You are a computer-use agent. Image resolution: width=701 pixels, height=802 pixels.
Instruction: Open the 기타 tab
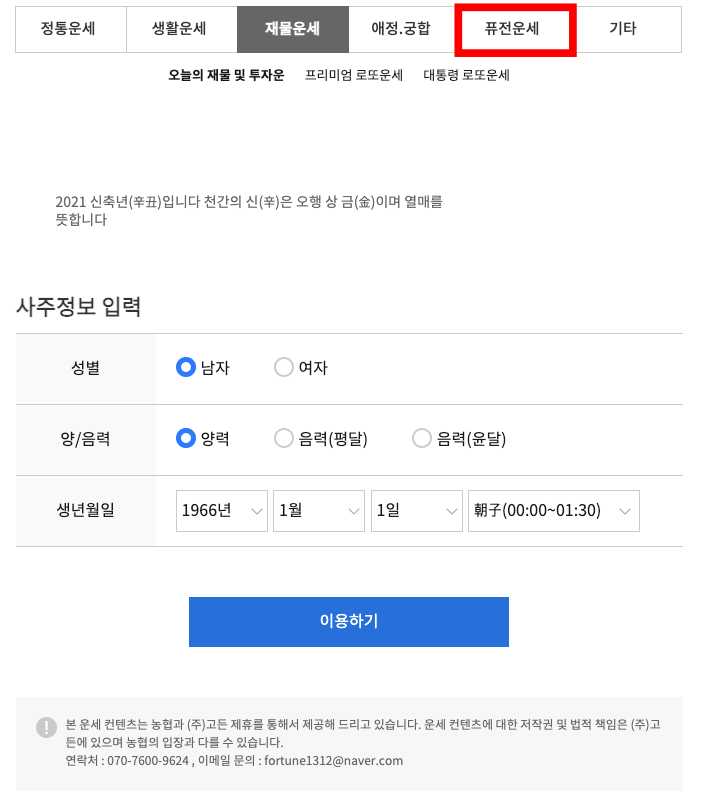pos(623,29)
